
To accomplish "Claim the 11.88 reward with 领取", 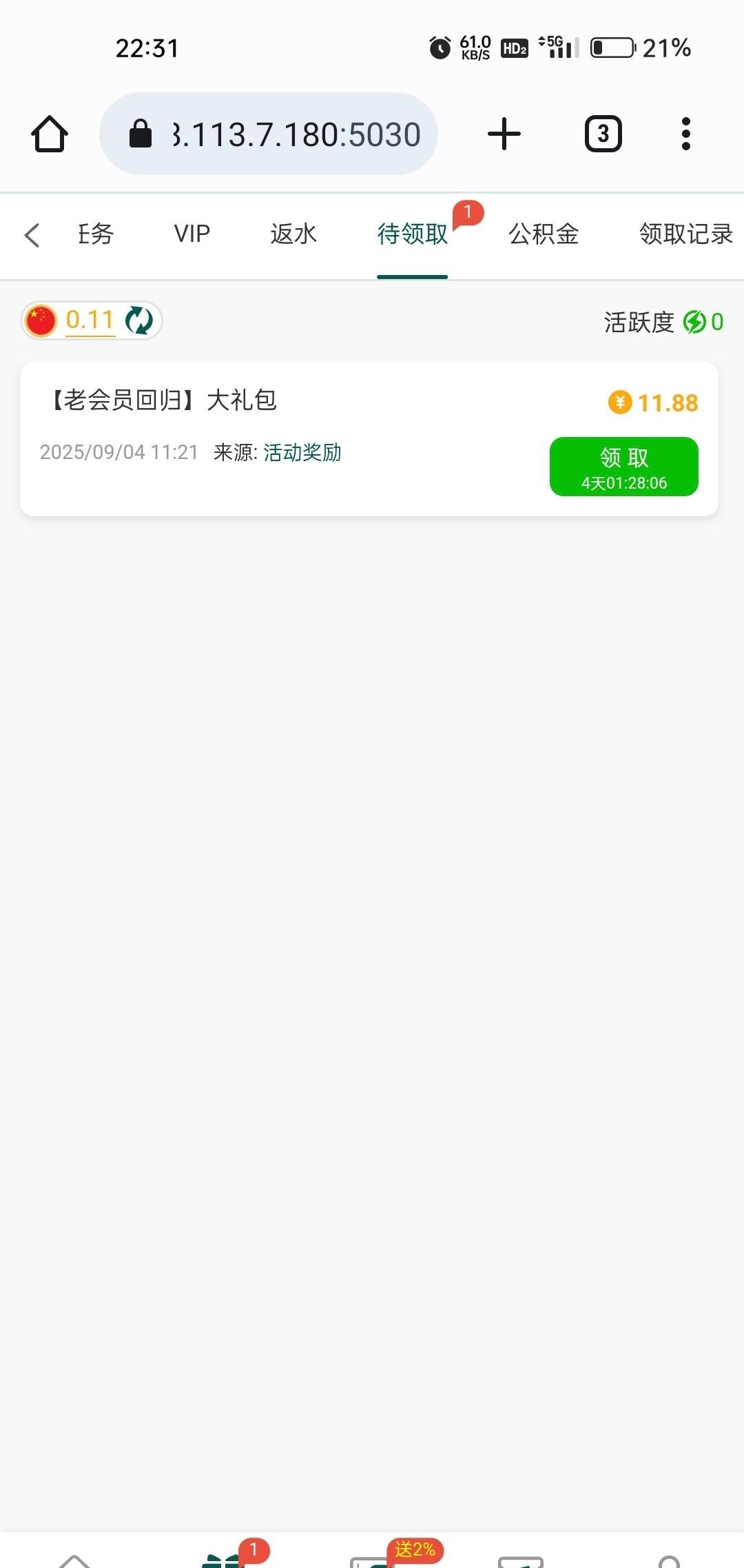I will [623, 467].
